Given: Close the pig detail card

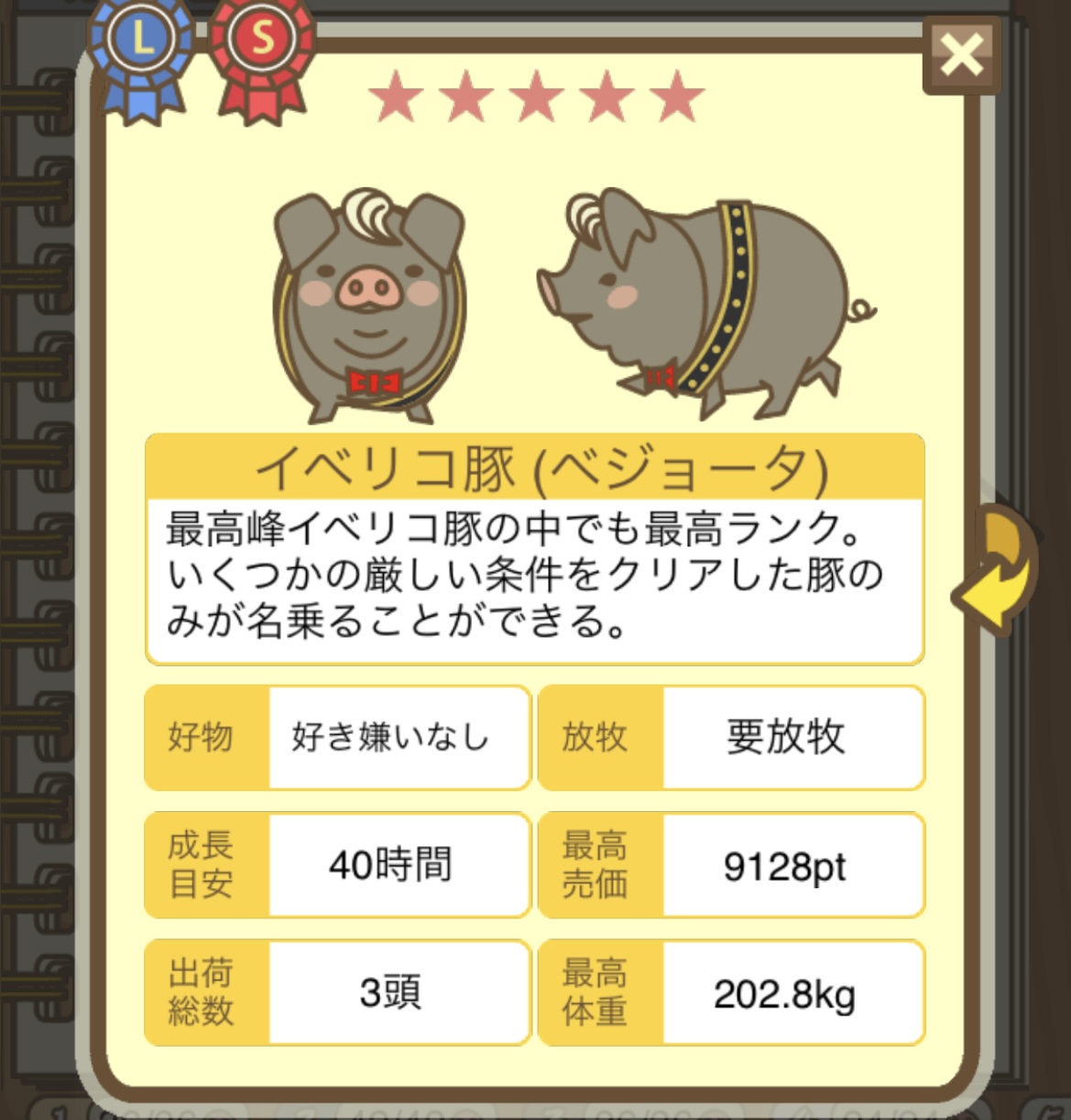Looking at the screenshot, I should (x=960, y=56).
